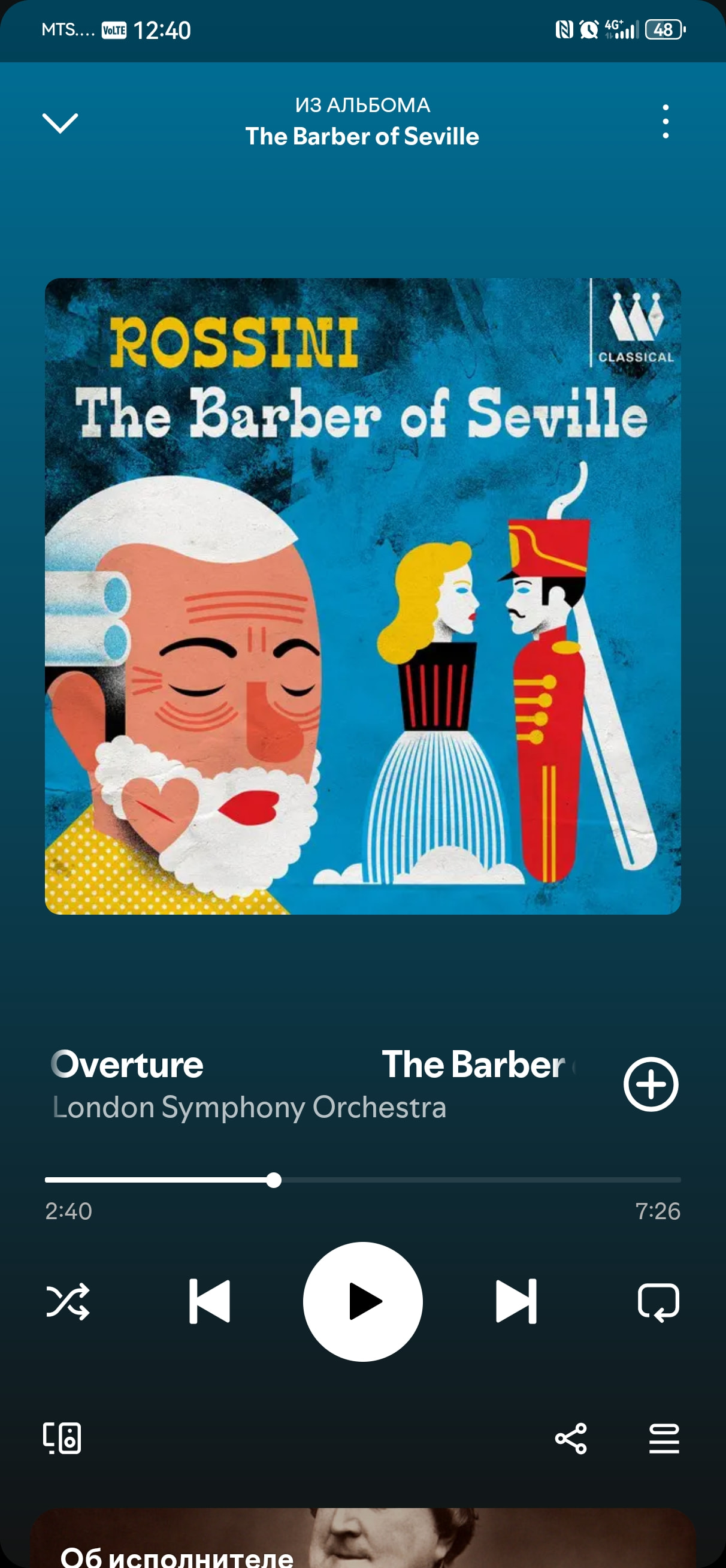The height and width of the screenshot is (1568, 726).
Task: Open the Rossini album cover art
Action: (362, 596)
